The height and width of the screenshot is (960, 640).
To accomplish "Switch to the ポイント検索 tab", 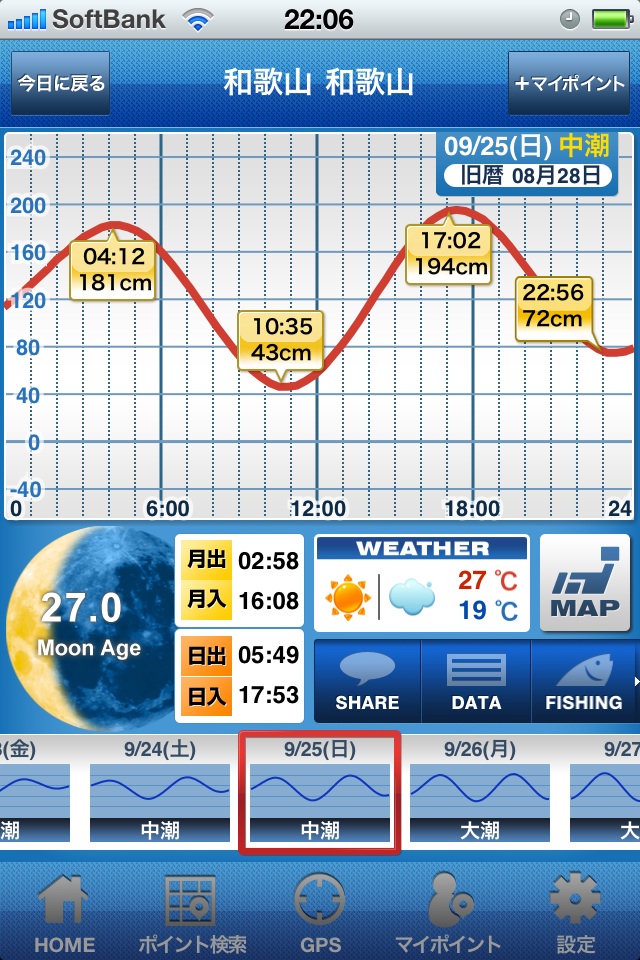I will point(192,912).
